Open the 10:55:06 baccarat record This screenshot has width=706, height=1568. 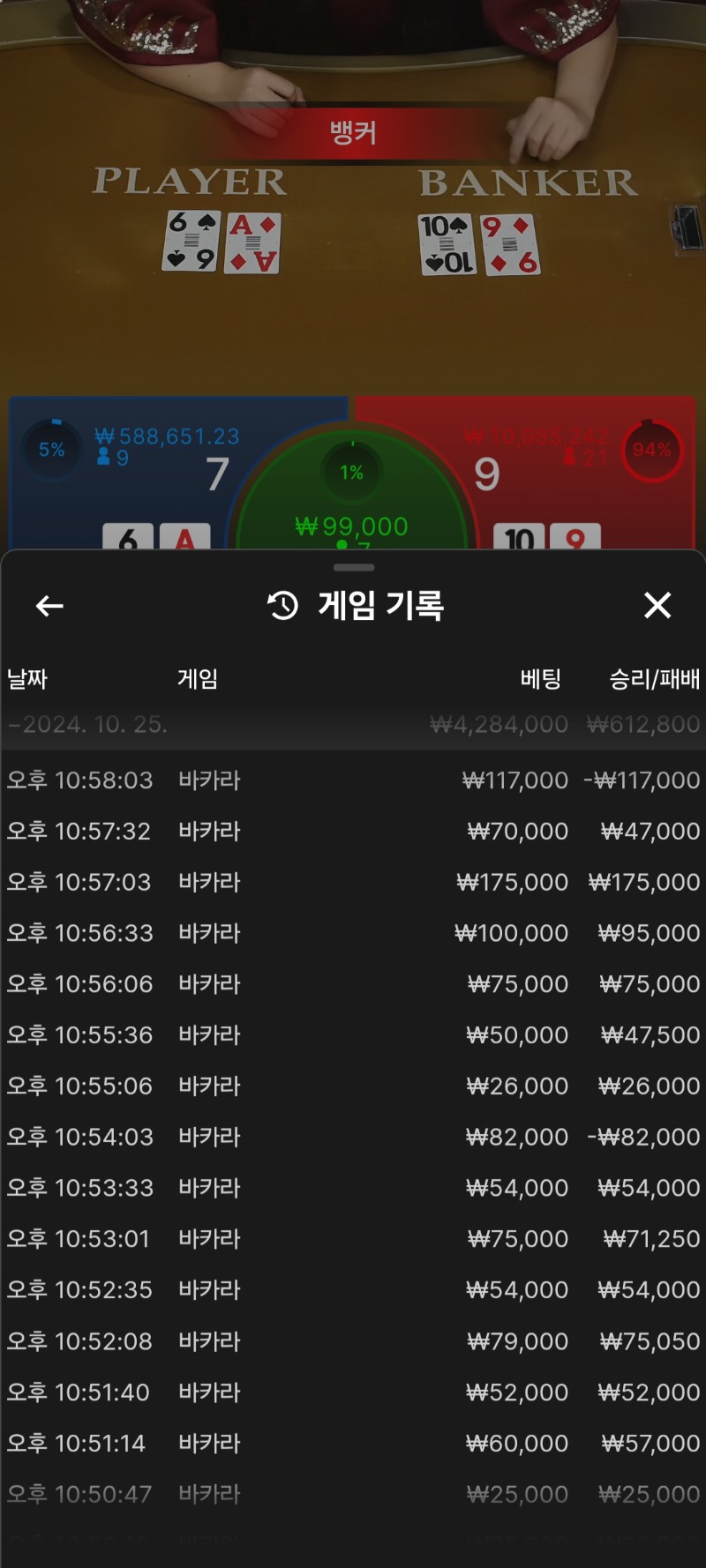pyautogui.click(x=353, y=1086)
